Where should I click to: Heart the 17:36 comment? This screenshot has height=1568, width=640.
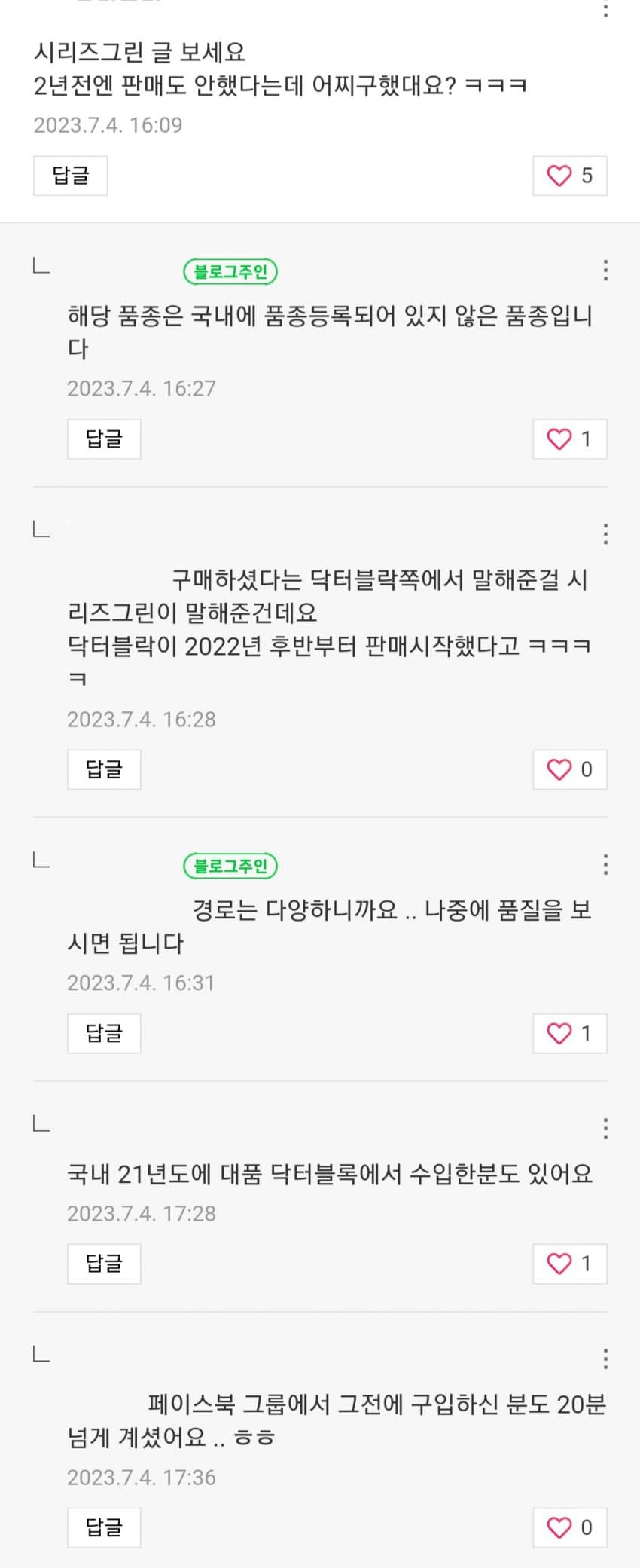tap(569, 1527)
